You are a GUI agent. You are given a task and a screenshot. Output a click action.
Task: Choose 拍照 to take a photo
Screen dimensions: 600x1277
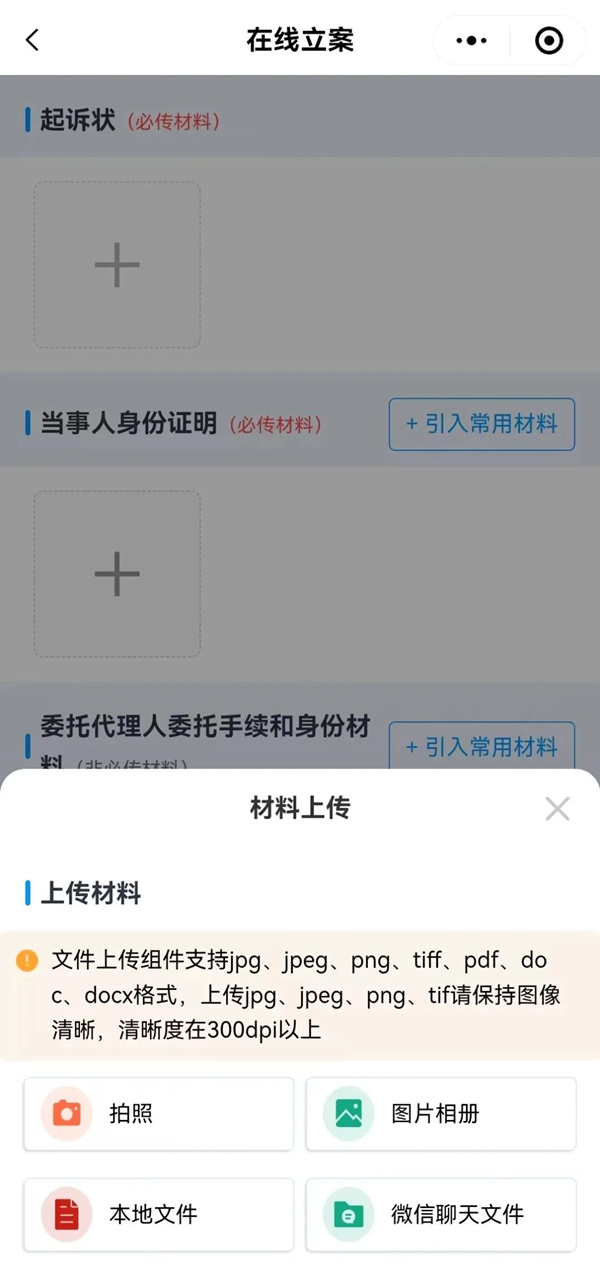(x=159, y=1114)
